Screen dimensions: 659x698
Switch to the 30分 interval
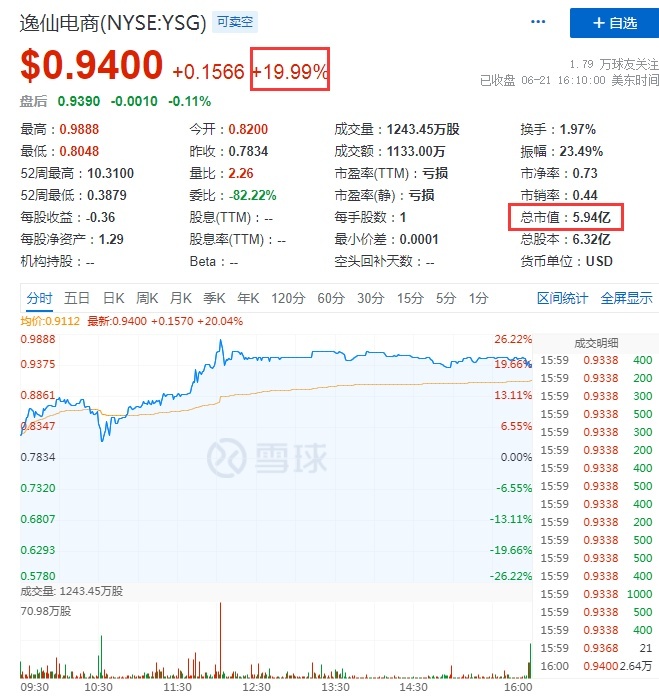(370, 298)
